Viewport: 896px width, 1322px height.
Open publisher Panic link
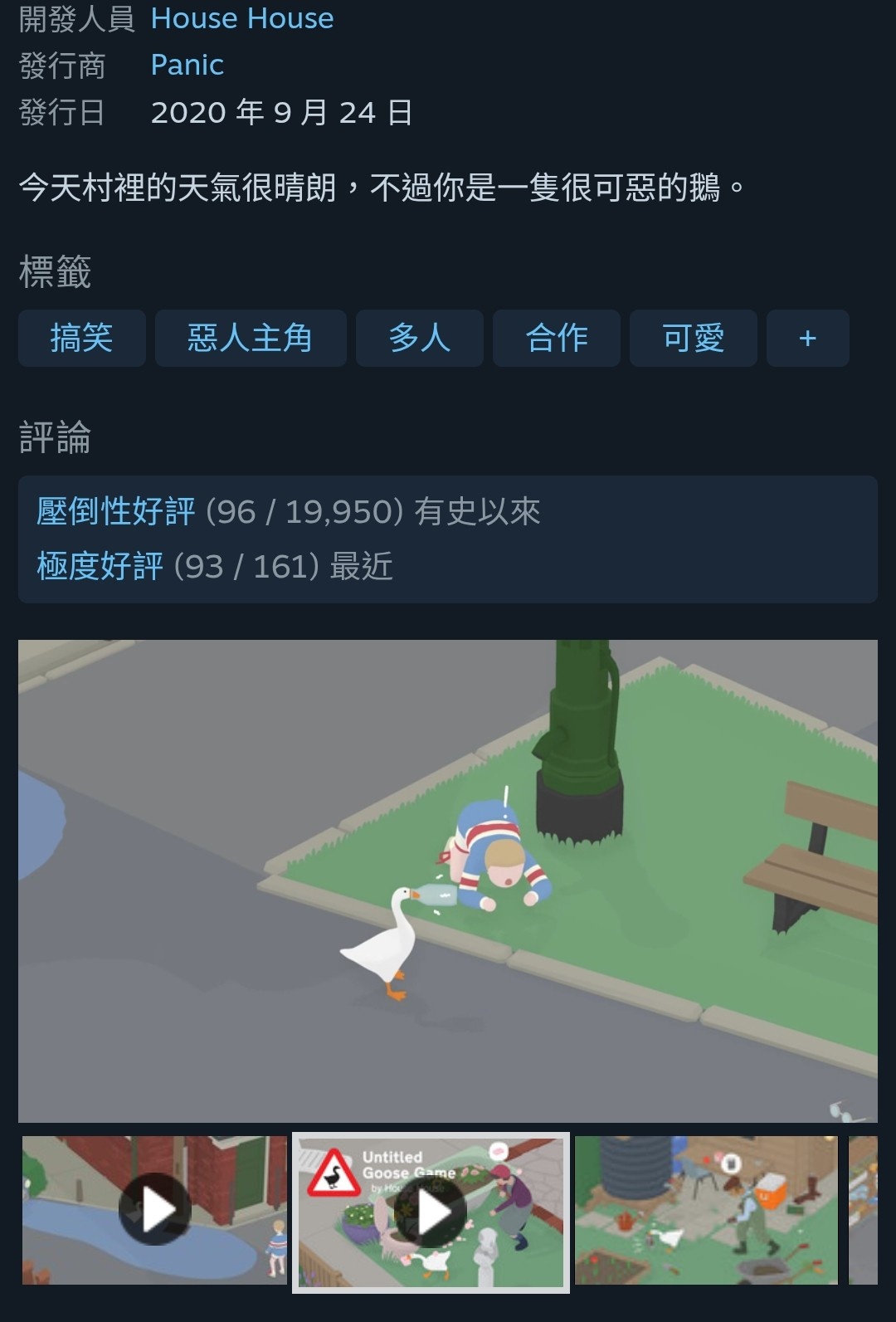point(187,65)
